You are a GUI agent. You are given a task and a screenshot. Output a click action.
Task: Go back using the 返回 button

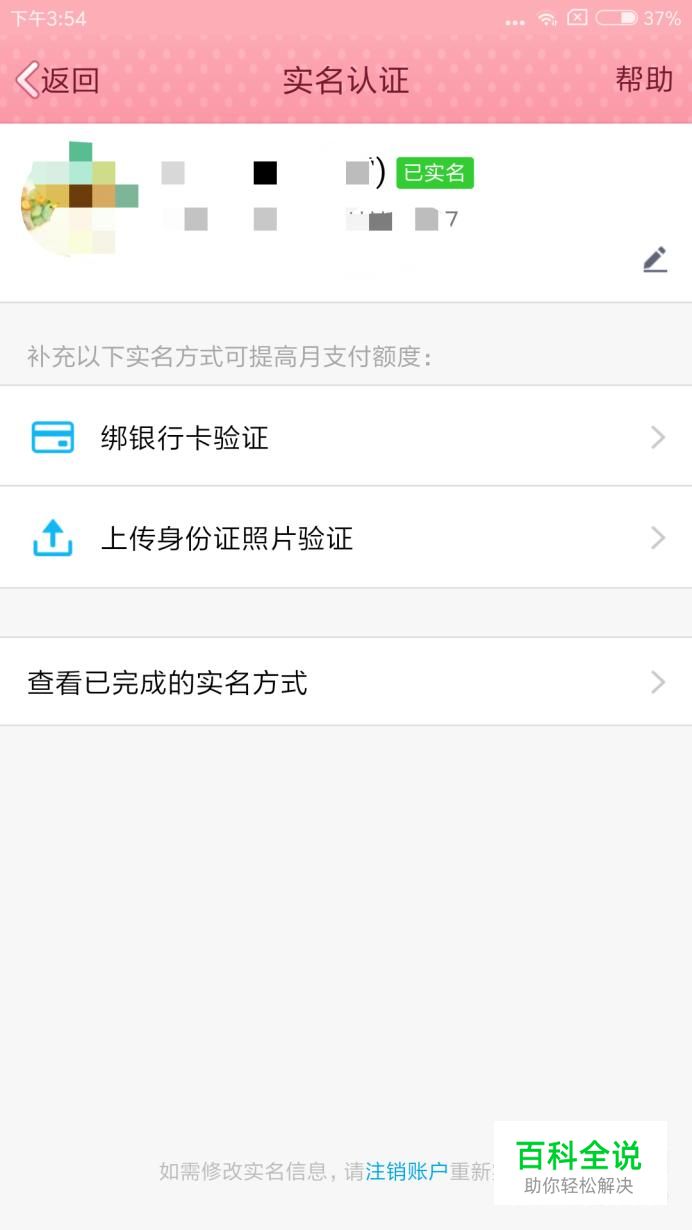point(58,80)
